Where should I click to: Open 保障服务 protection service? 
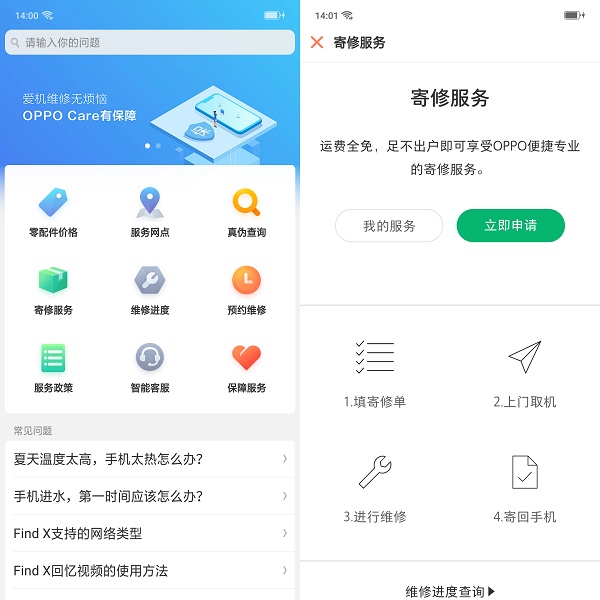246,367
